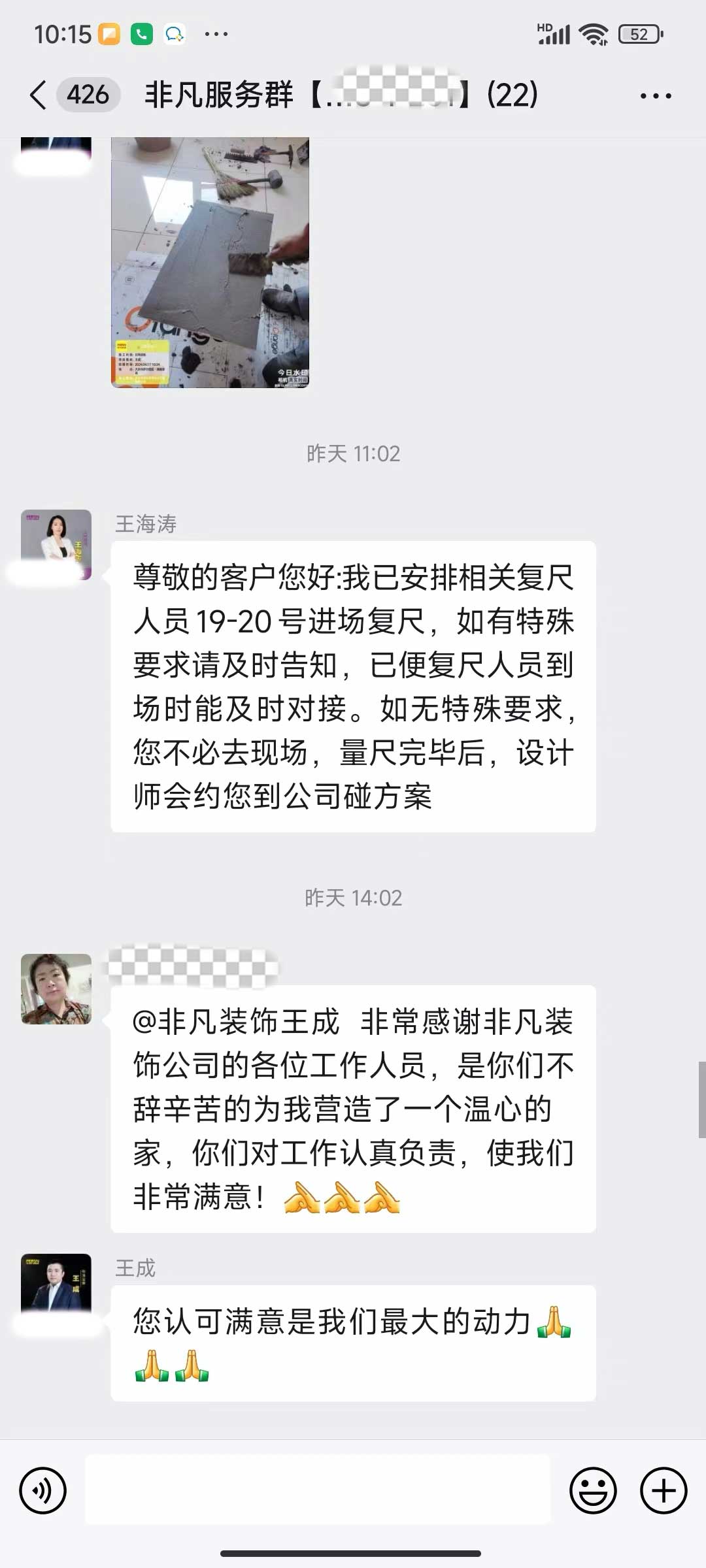Open the tile-laying photo in the chat

tap(210, 262)
